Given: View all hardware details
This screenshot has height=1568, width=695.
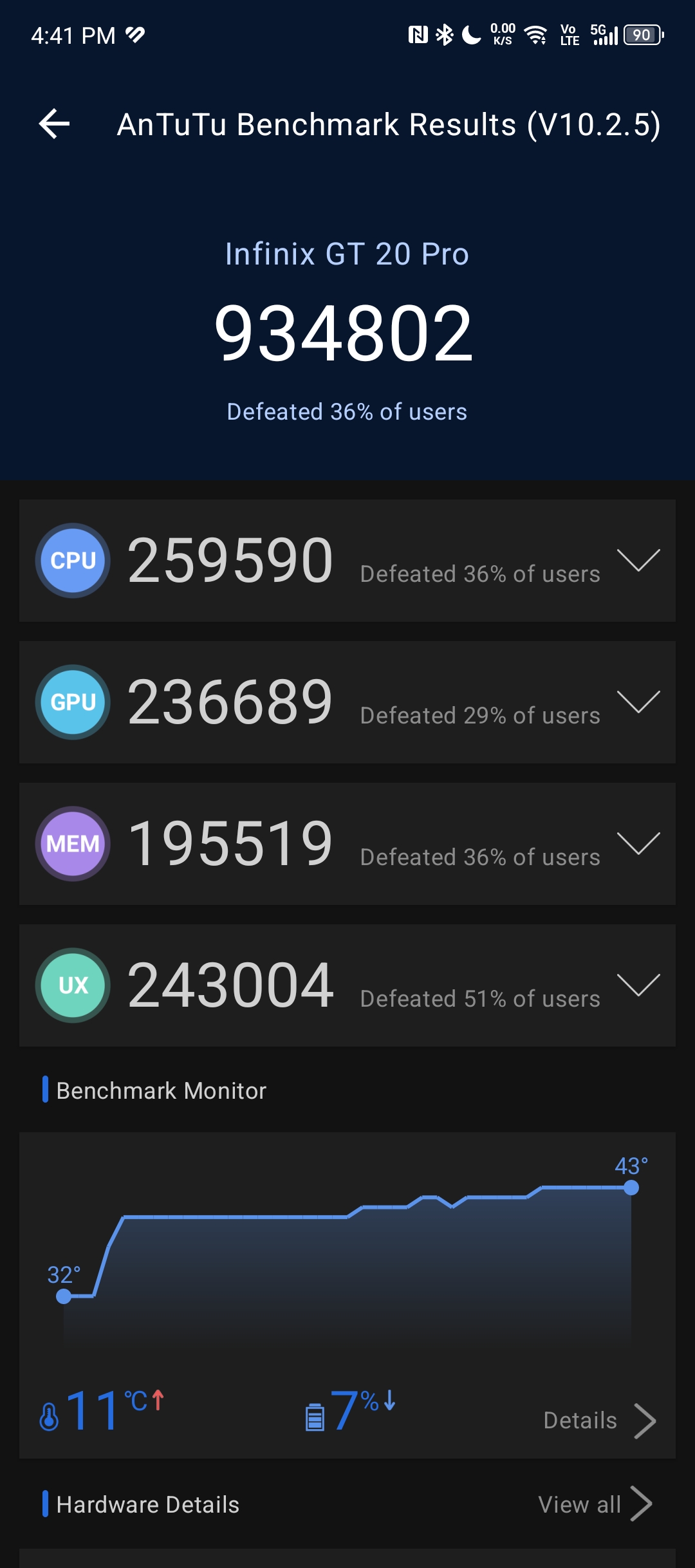Looking at the screenshot, I should [595, 1504].
